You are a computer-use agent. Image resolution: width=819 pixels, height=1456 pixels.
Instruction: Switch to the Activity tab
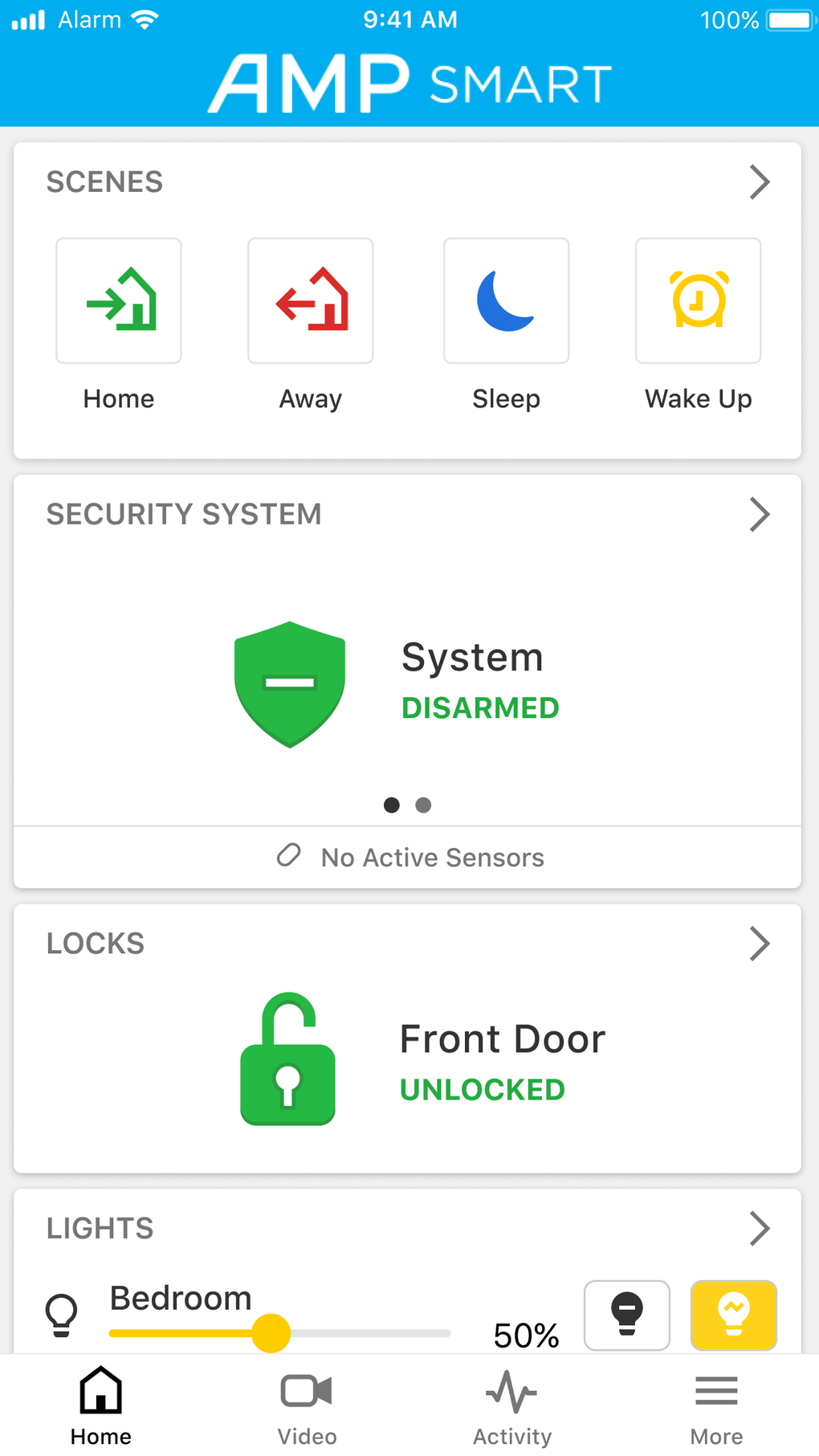pyautogui.click(x=512, y=1407)
